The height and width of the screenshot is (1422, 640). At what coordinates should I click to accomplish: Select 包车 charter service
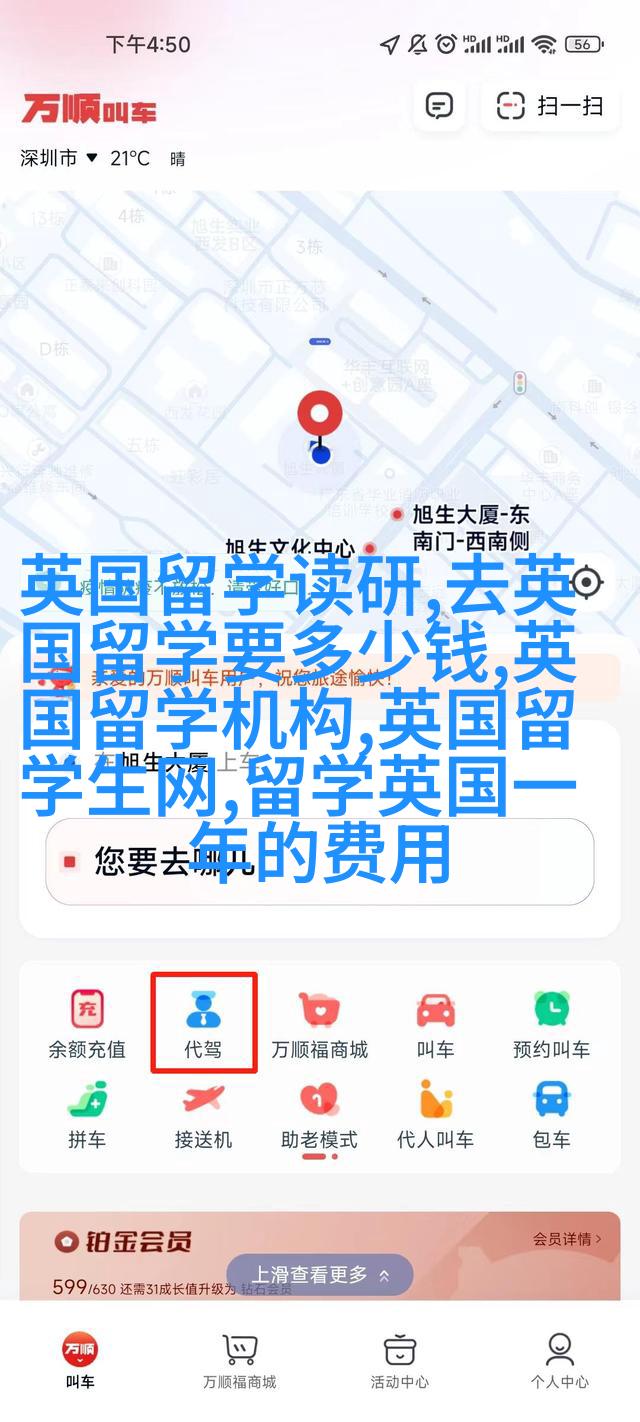(552, 1113)
